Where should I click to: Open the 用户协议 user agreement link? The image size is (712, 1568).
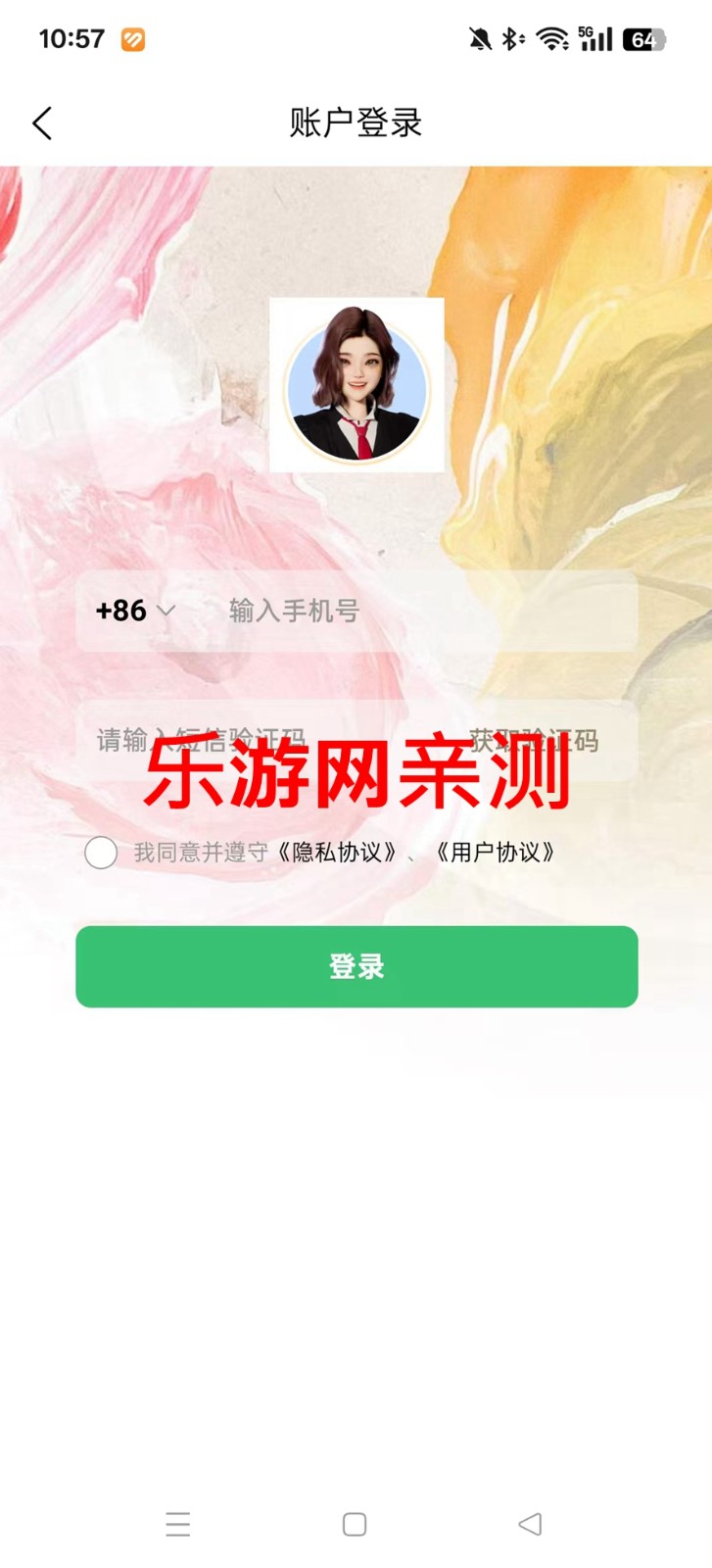(x=495, y=853)
